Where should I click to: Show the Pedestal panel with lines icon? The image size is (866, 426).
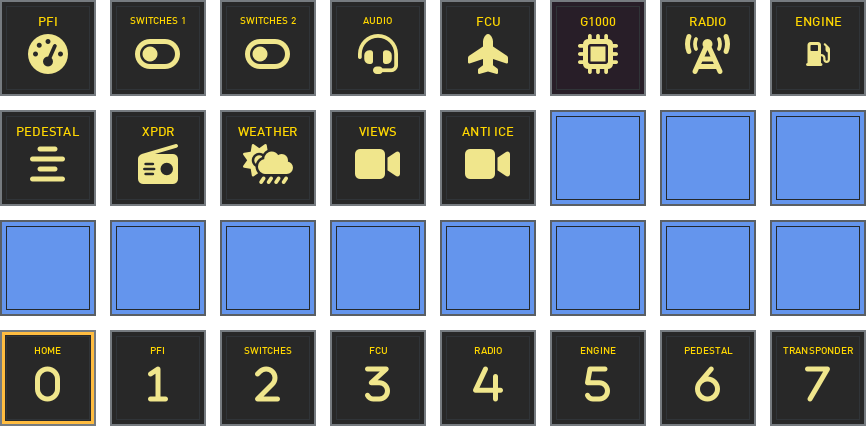click(48, 158)
